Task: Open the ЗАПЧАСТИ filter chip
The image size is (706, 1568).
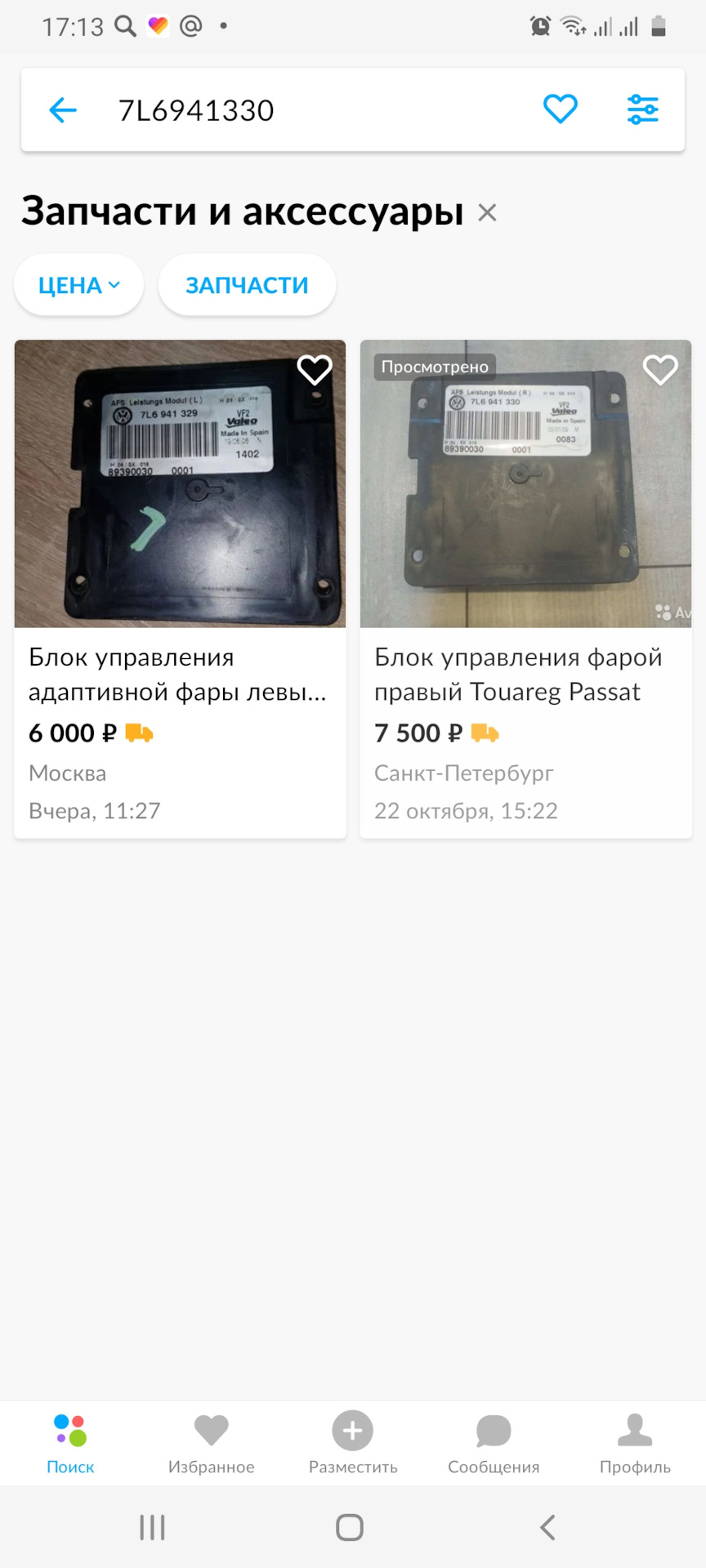Action: tap(246, 285)
